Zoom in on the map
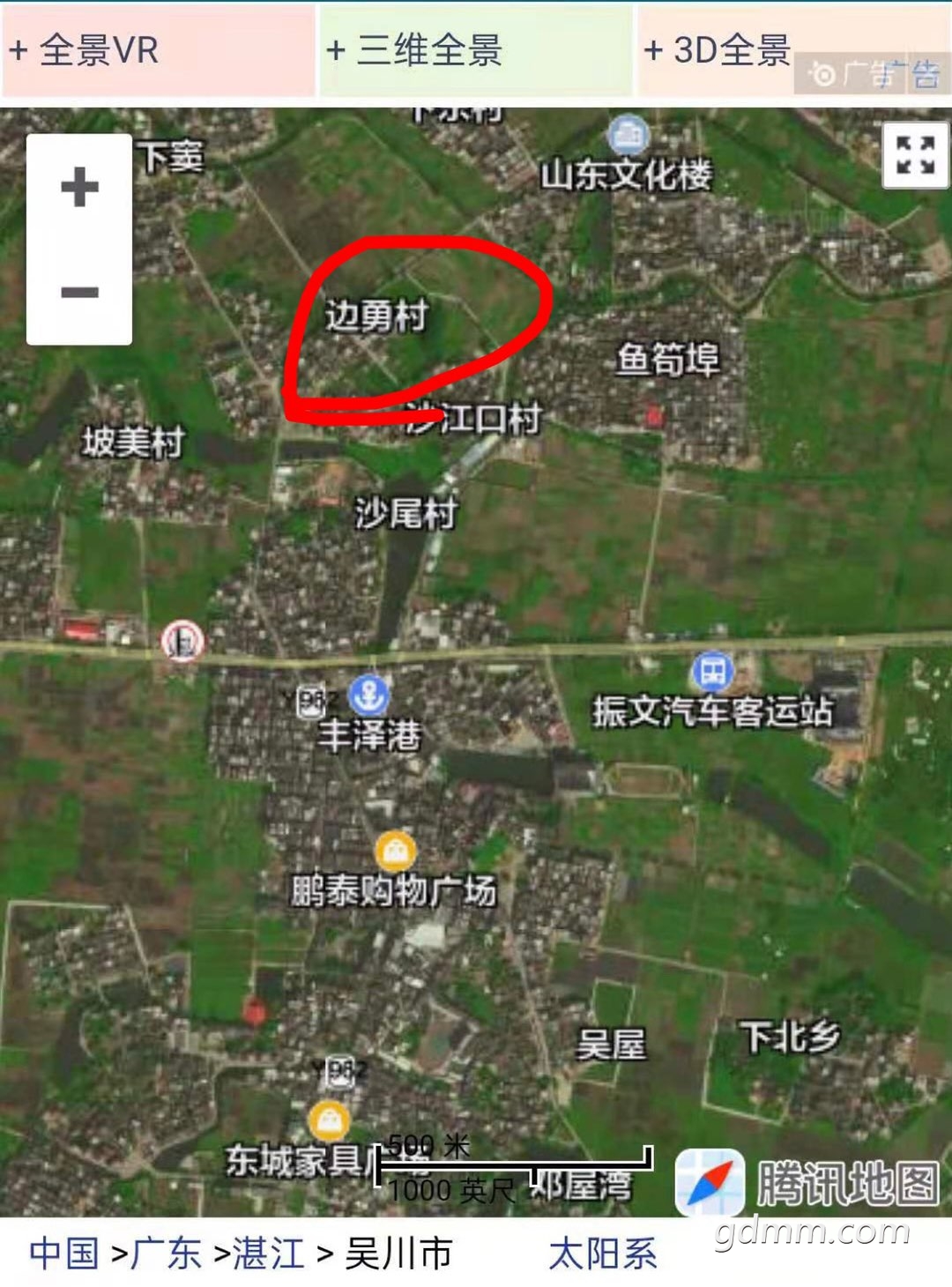952x1287 pixels. coord(79,187)
